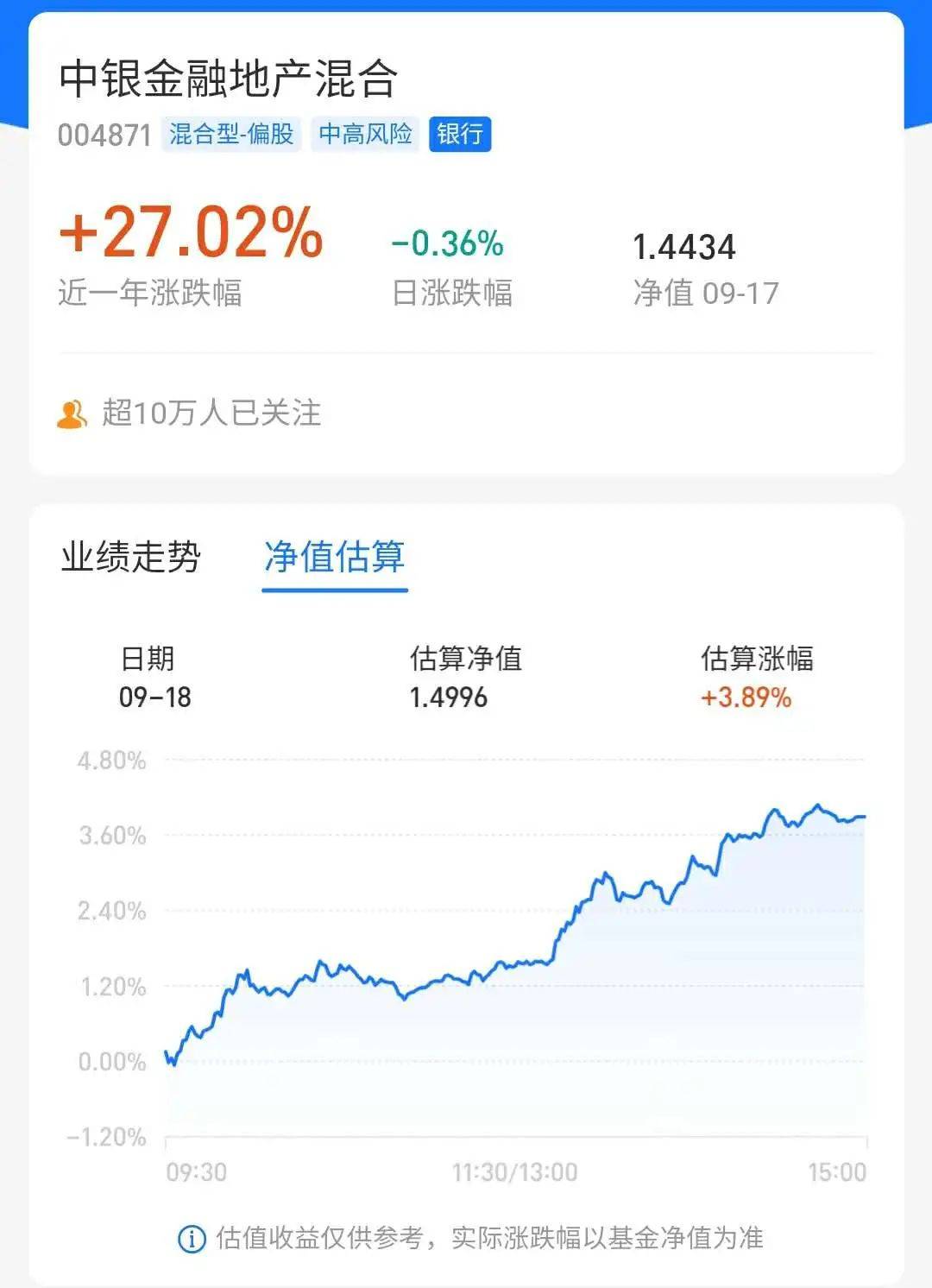This screenshot has height=1288, width=932.
Task: Tap the 混合型-偏股 category tag
Action: coord(231,134)
